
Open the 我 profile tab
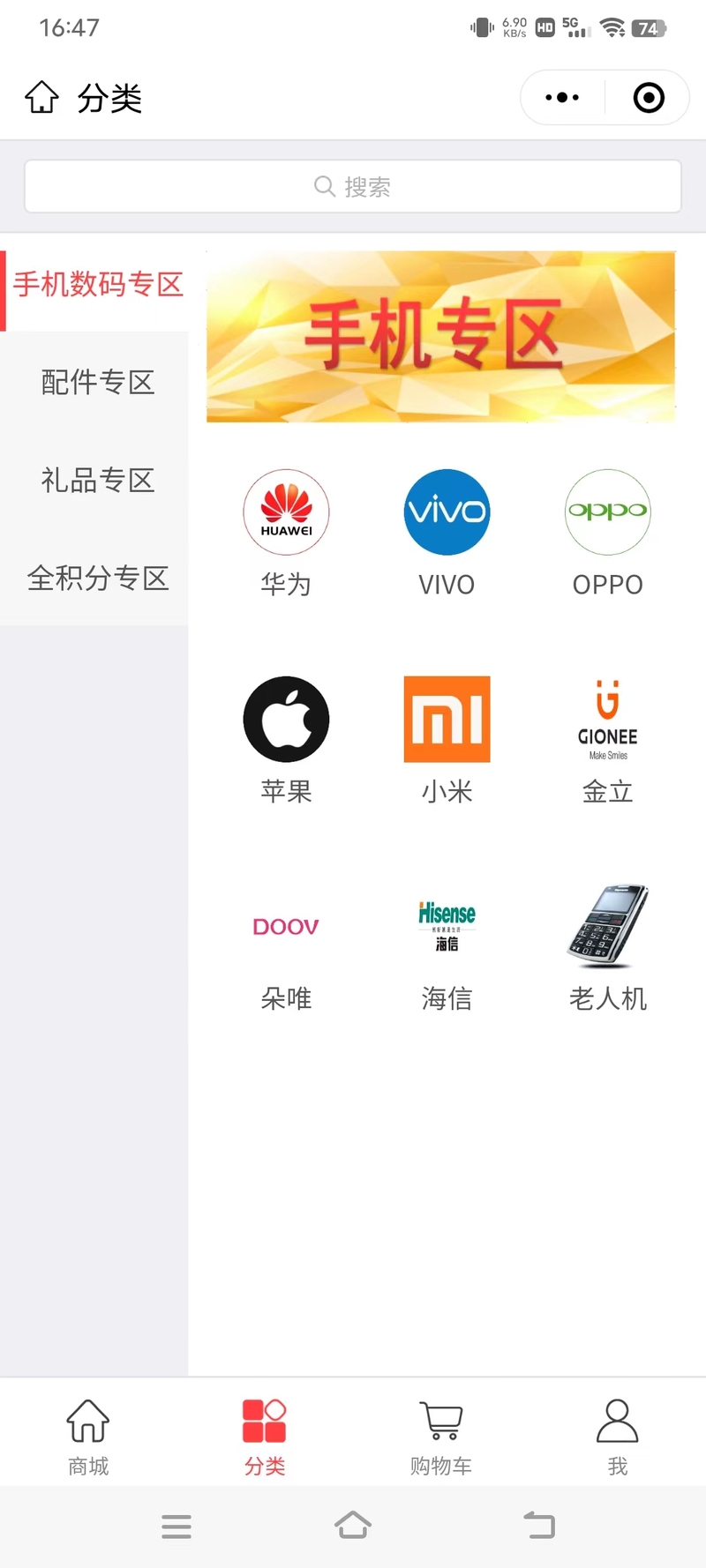tap(617, 1436)
